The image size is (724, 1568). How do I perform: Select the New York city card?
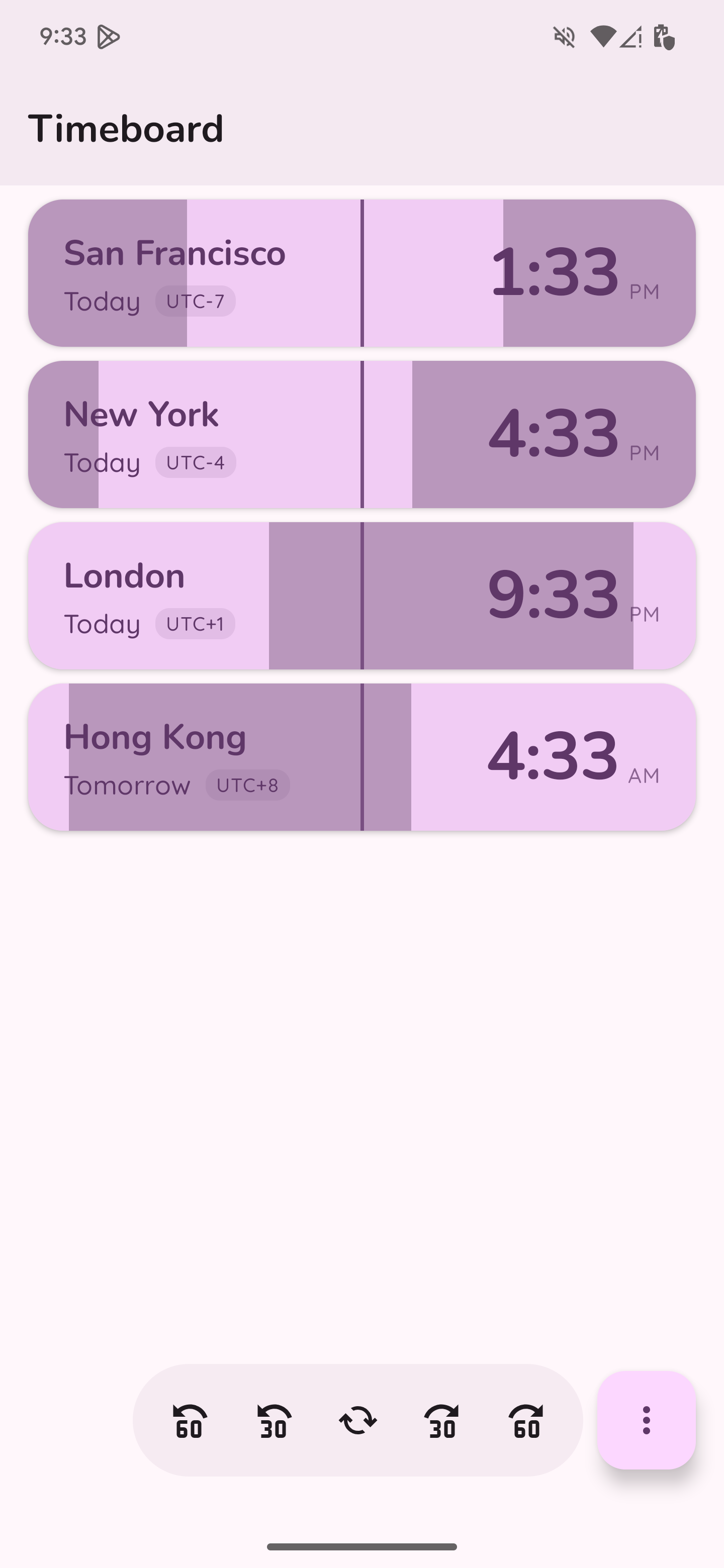tap(361, 433)
